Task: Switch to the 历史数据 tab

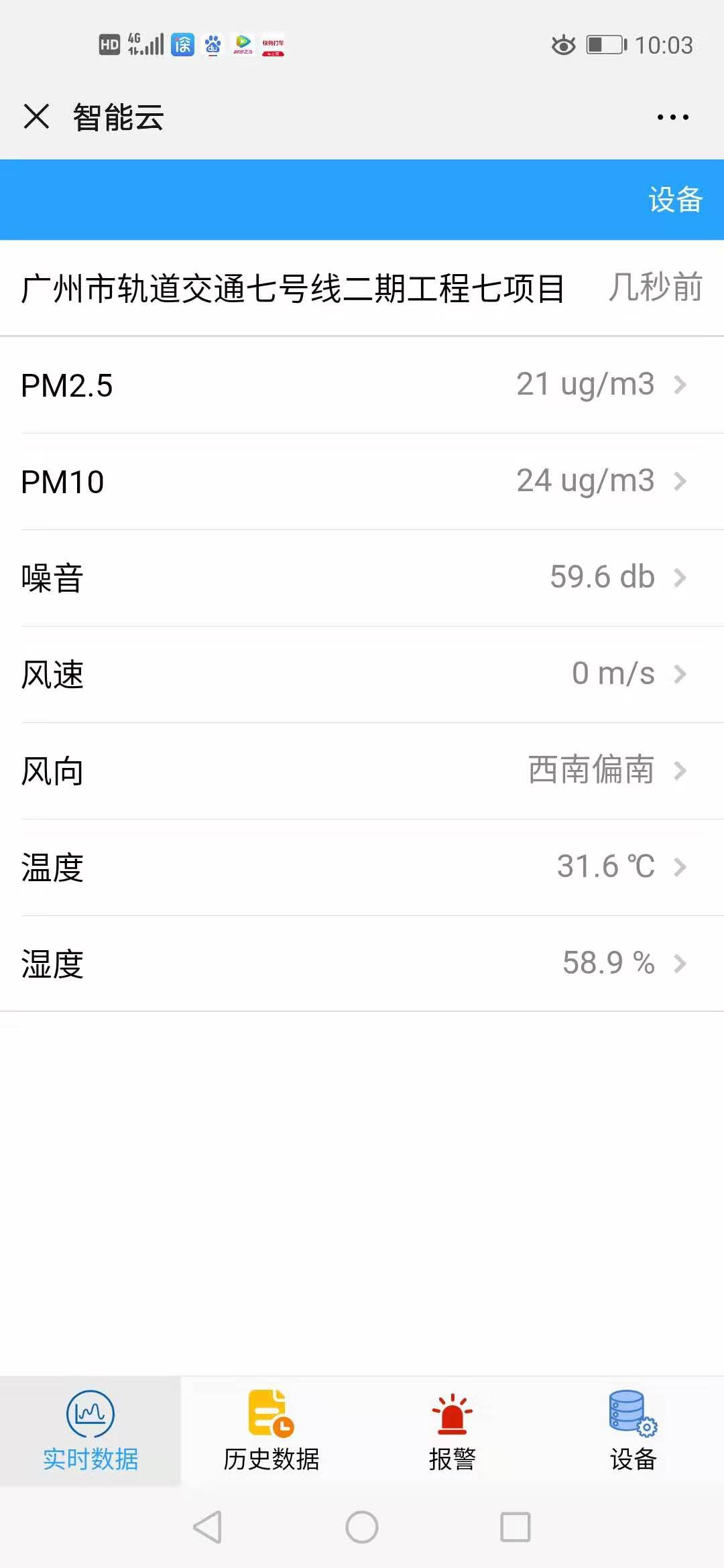Action: click(271, 1431)
